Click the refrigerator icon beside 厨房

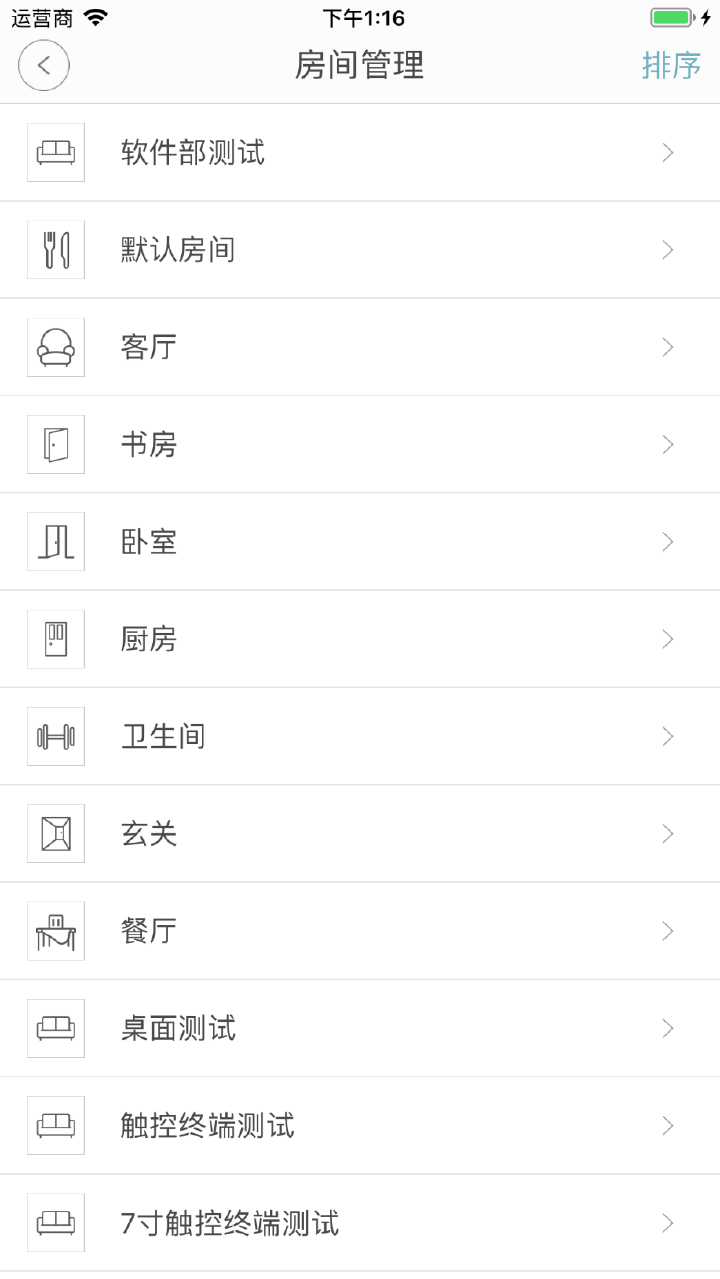coord(55,638)
